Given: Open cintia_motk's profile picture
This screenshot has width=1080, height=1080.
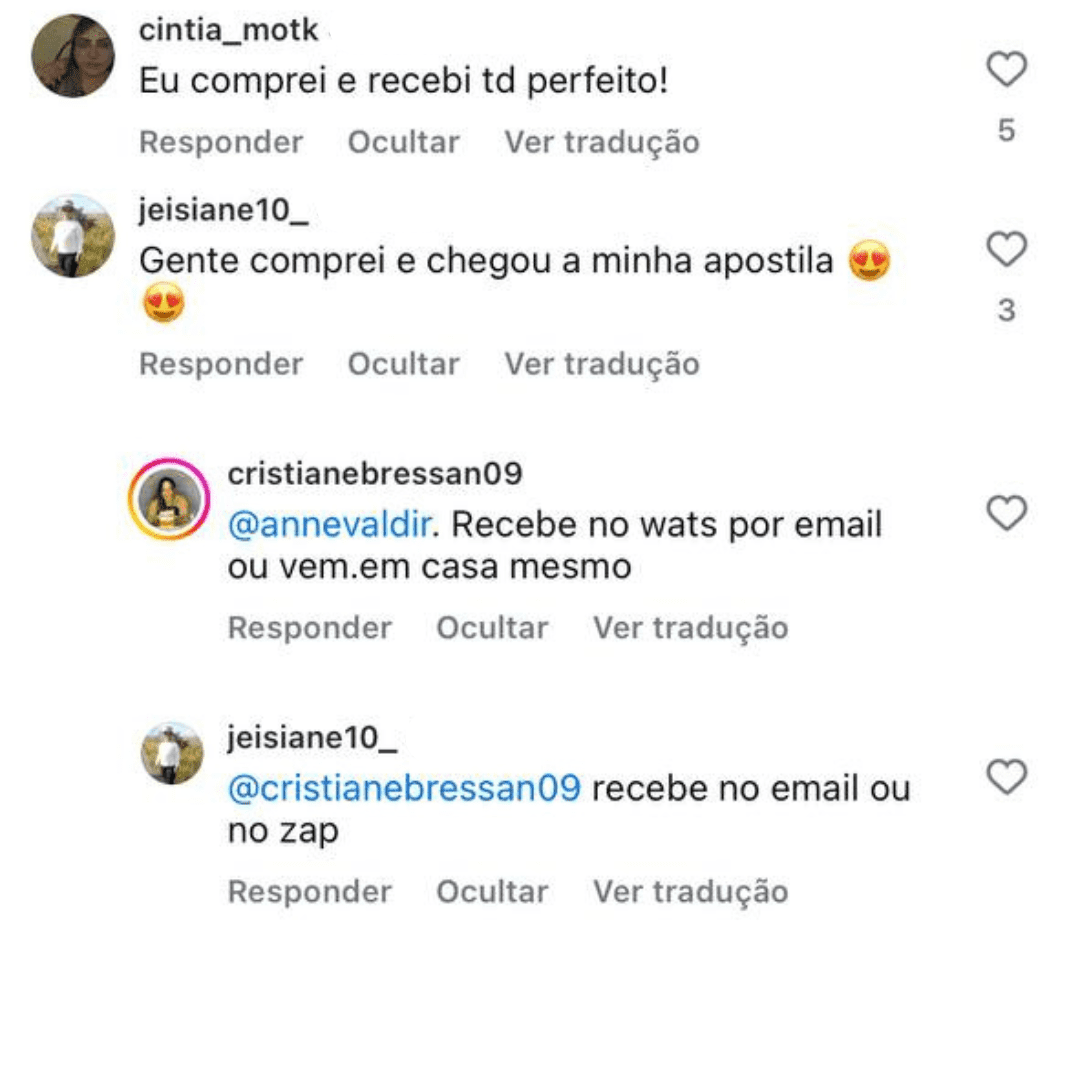Looking at the screenshot, I should [73, 56].
